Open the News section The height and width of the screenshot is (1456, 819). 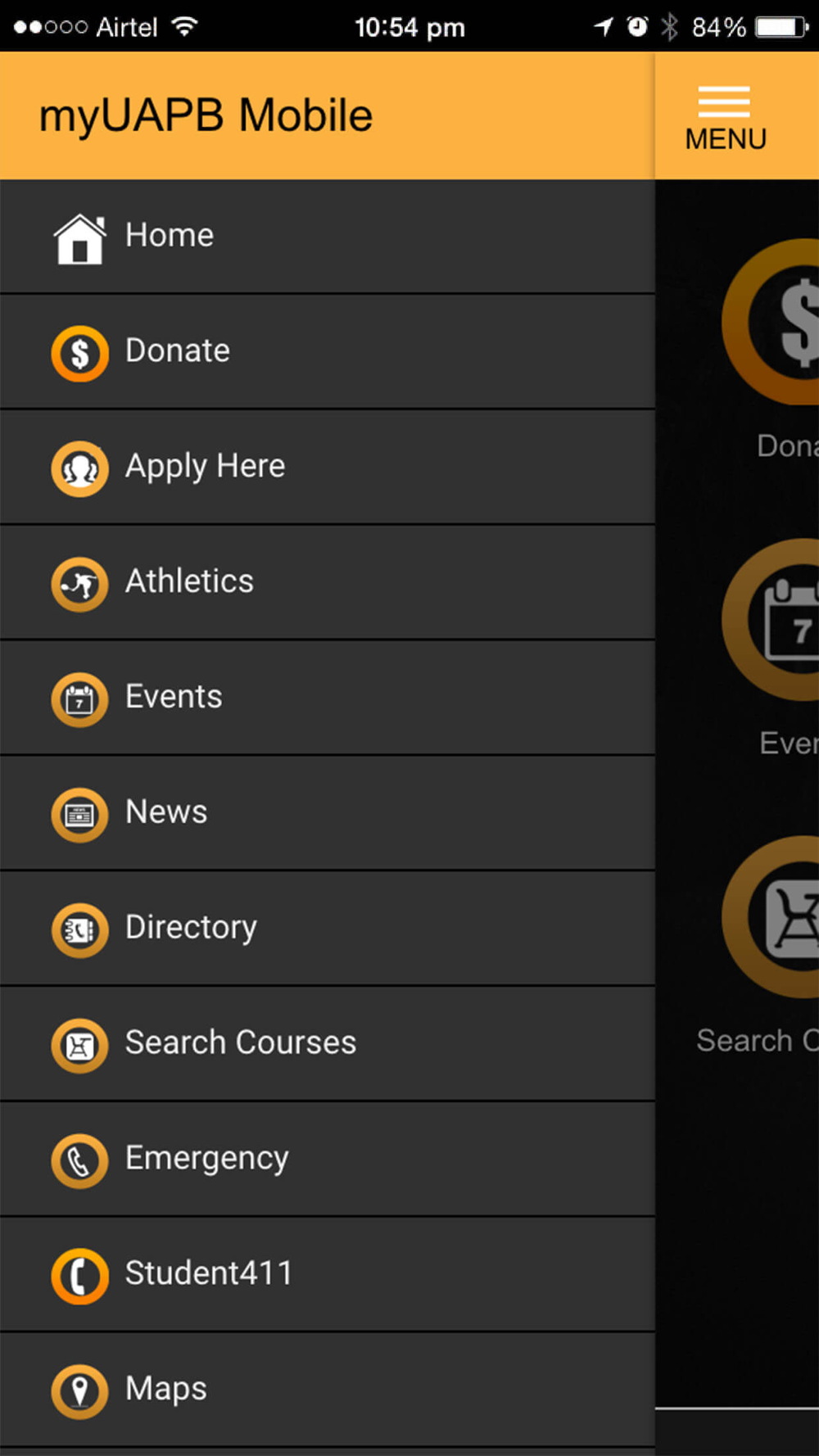[328, 814]
